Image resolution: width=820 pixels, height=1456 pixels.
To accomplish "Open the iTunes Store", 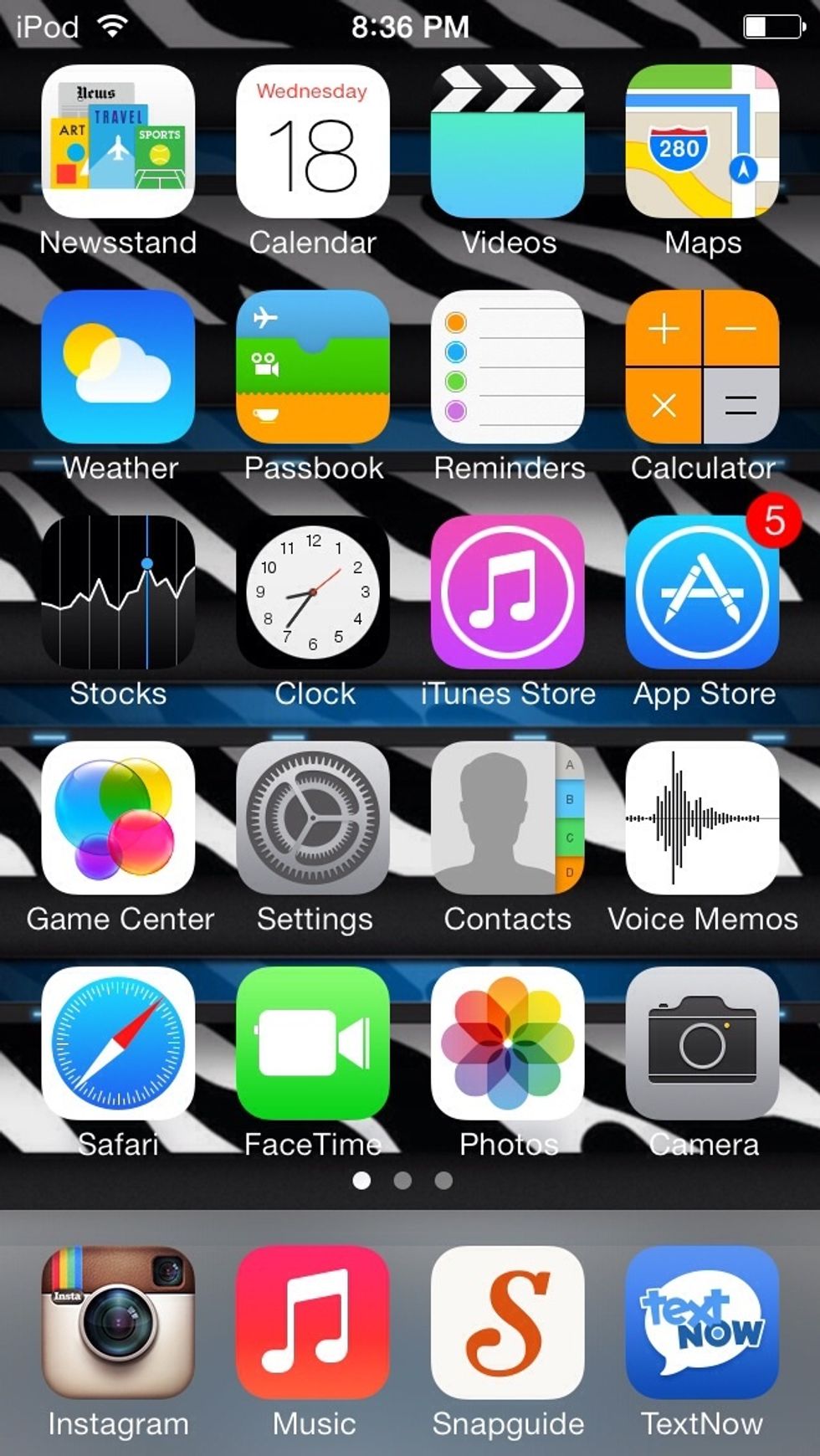I will [508, 592].
